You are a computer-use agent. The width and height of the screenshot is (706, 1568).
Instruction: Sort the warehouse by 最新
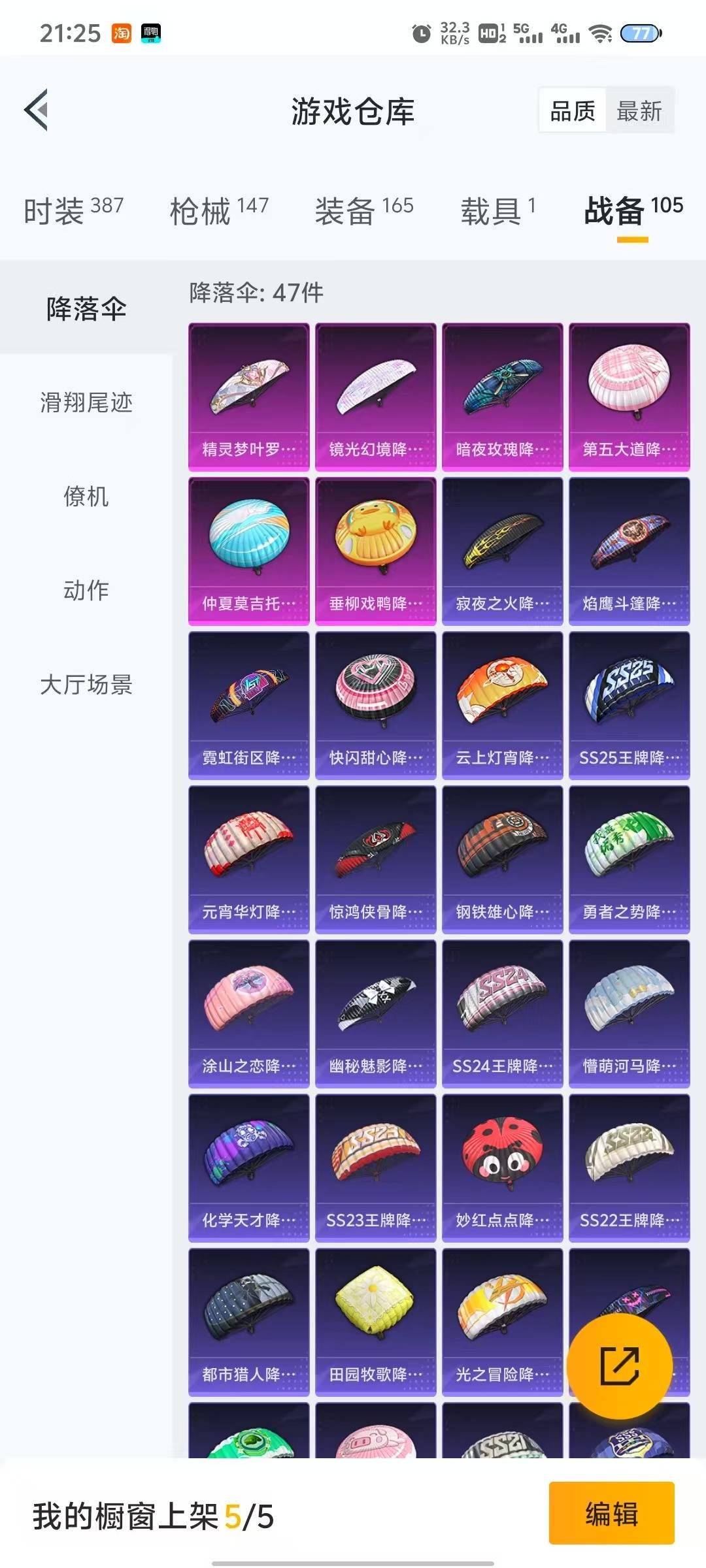[639, 110]
